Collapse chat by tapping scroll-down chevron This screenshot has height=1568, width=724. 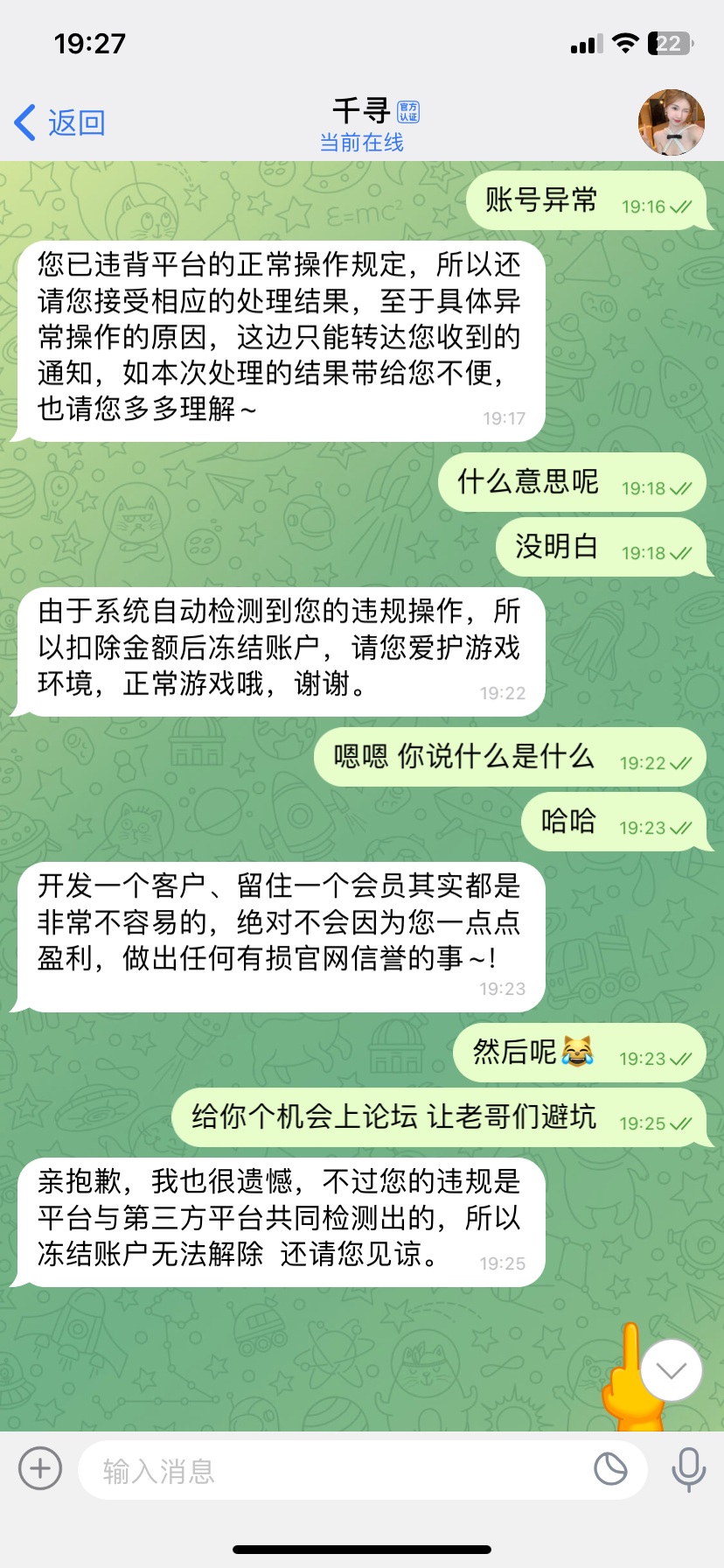(x=670, y=1370)
